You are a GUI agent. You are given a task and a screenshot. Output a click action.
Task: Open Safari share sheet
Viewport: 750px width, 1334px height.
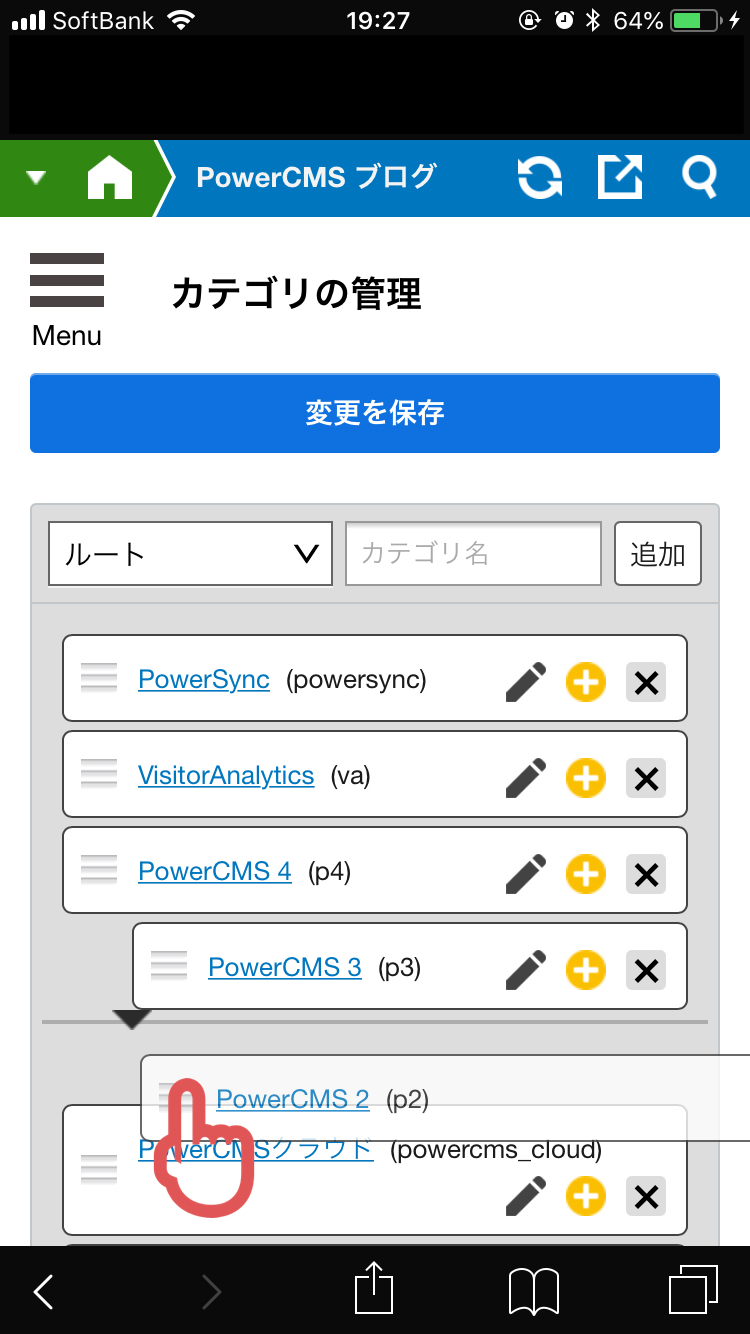coord(374,1288)
